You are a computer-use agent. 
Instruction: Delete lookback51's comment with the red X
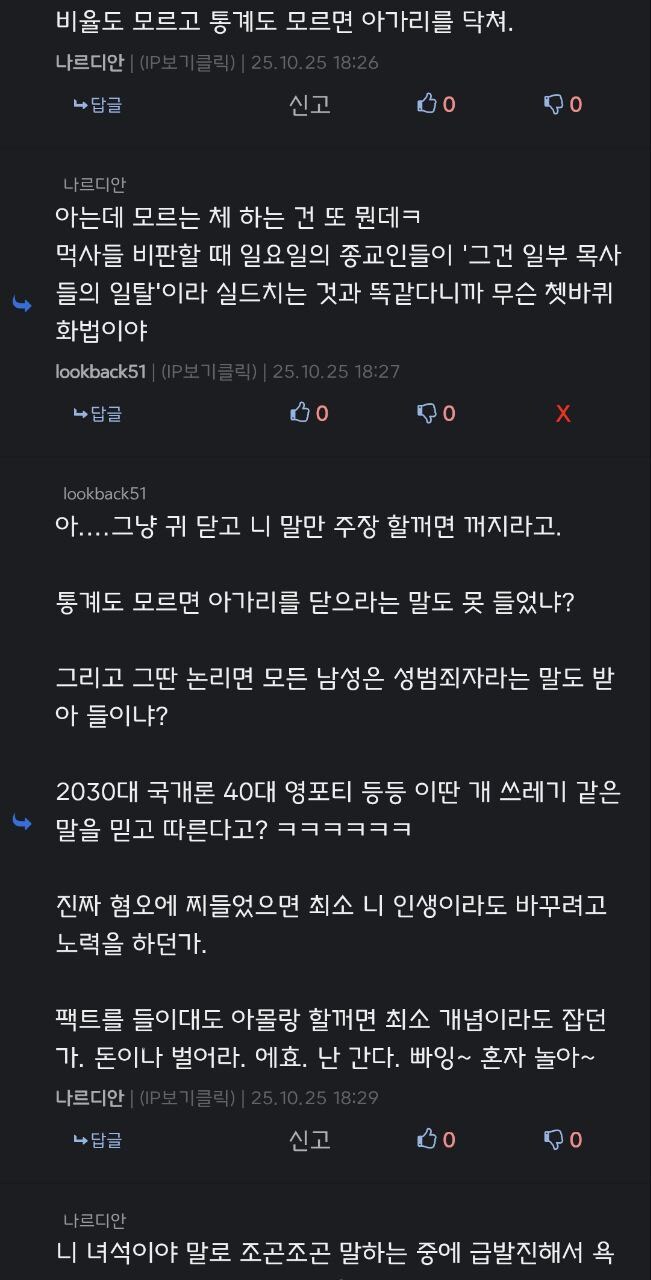click(x=563, y=414)
